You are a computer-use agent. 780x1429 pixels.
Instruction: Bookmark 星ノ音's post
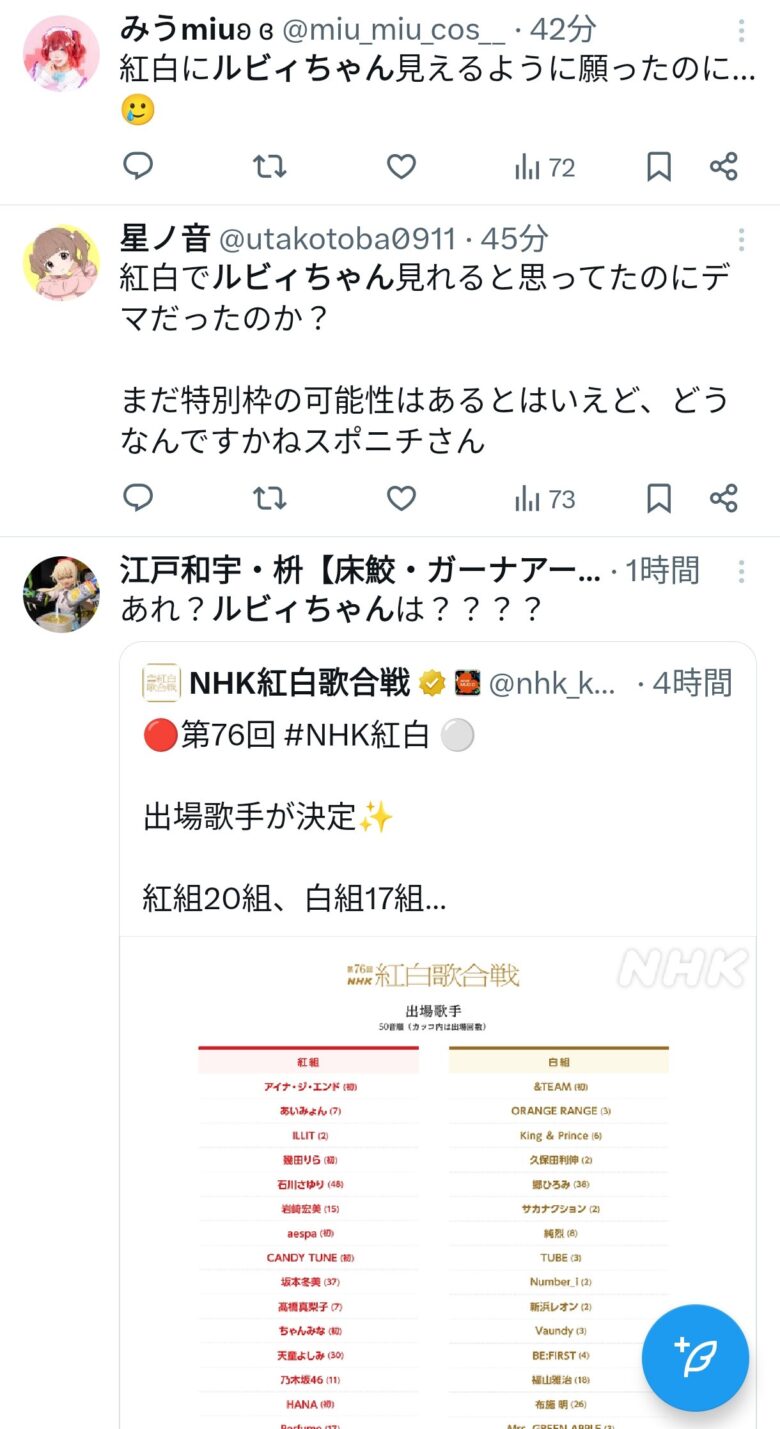click(x=658, y=497)
